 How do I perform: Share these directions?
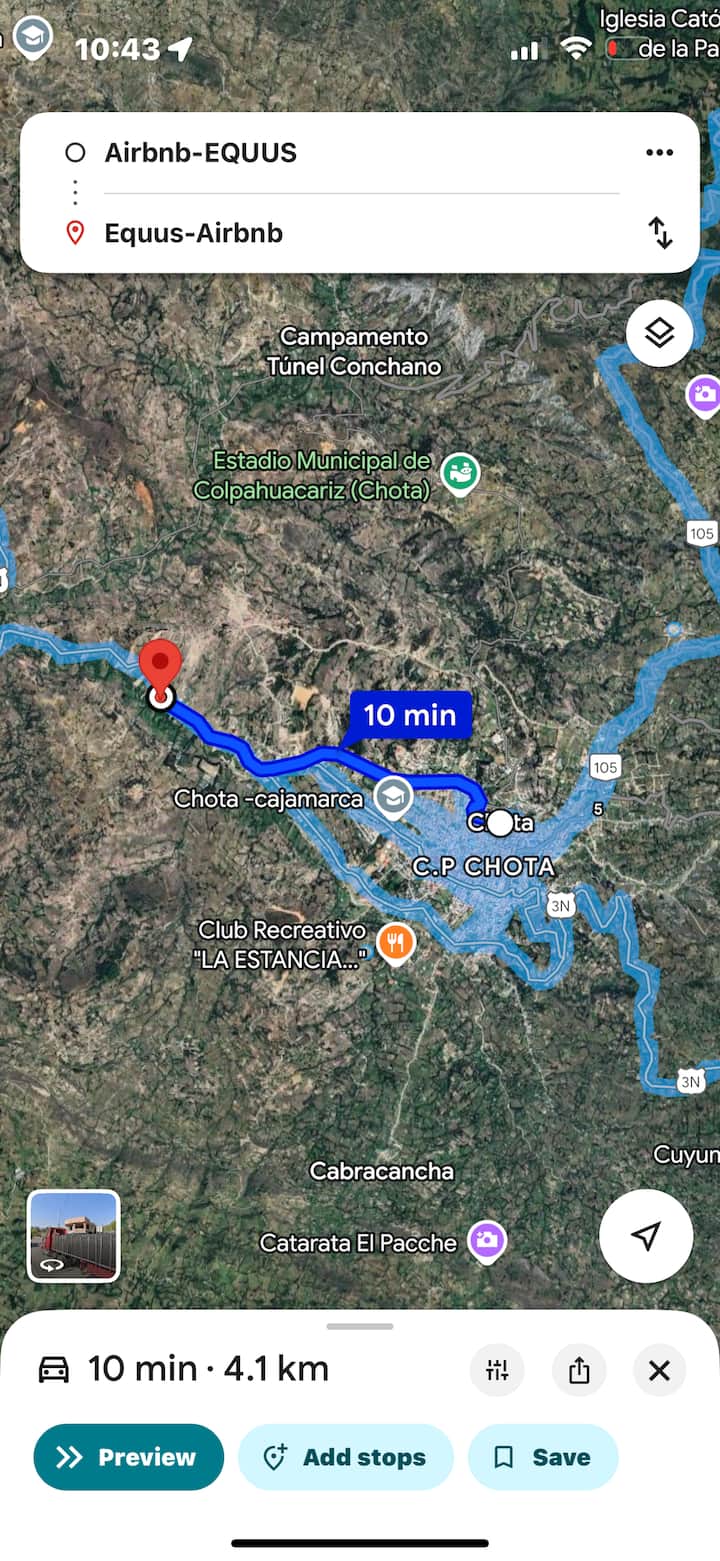point(579,1369)
